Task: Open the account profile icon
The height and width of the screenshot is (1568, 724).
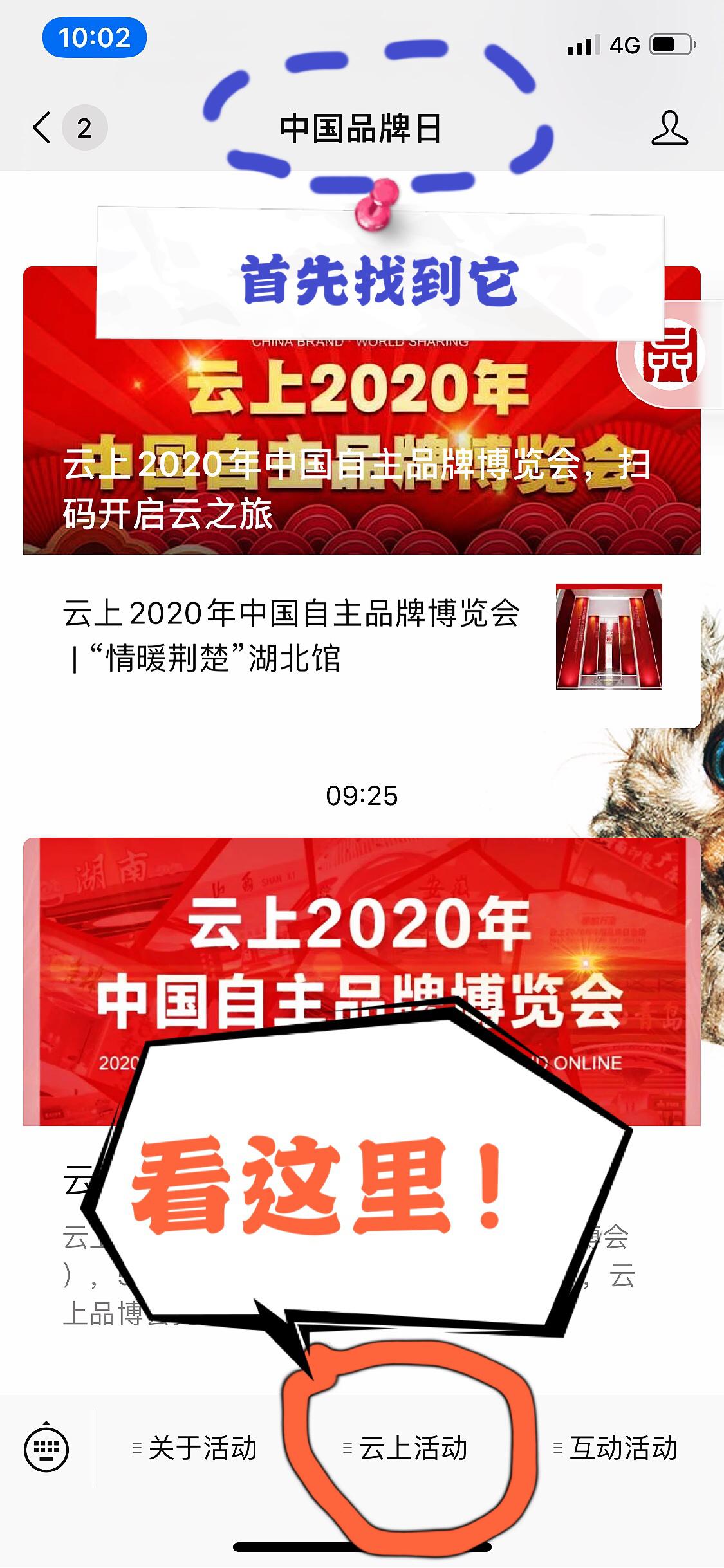Action: (x=669, y=127)
